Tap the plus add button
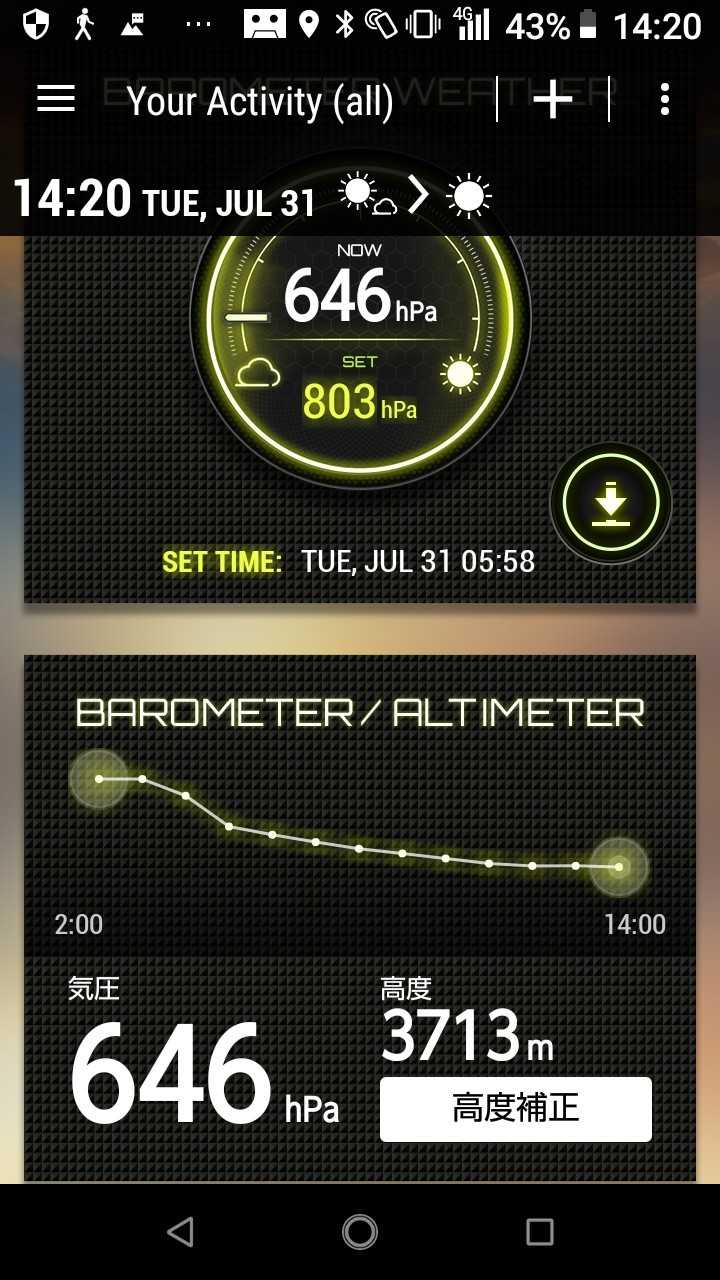Viewport: 720px width, 1280px height. (552, 100)
